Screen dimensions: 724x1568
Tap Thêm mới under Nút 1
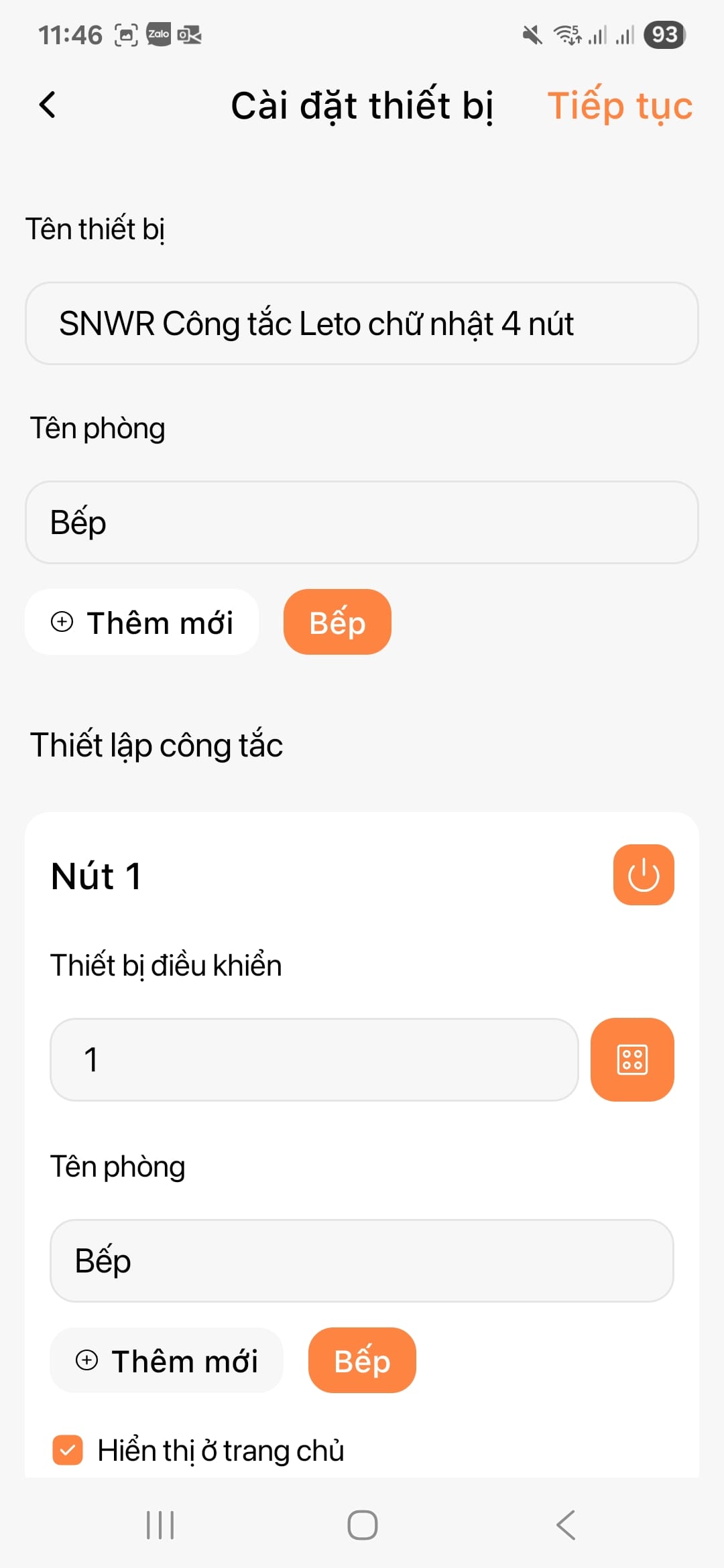coord(167,1361)
